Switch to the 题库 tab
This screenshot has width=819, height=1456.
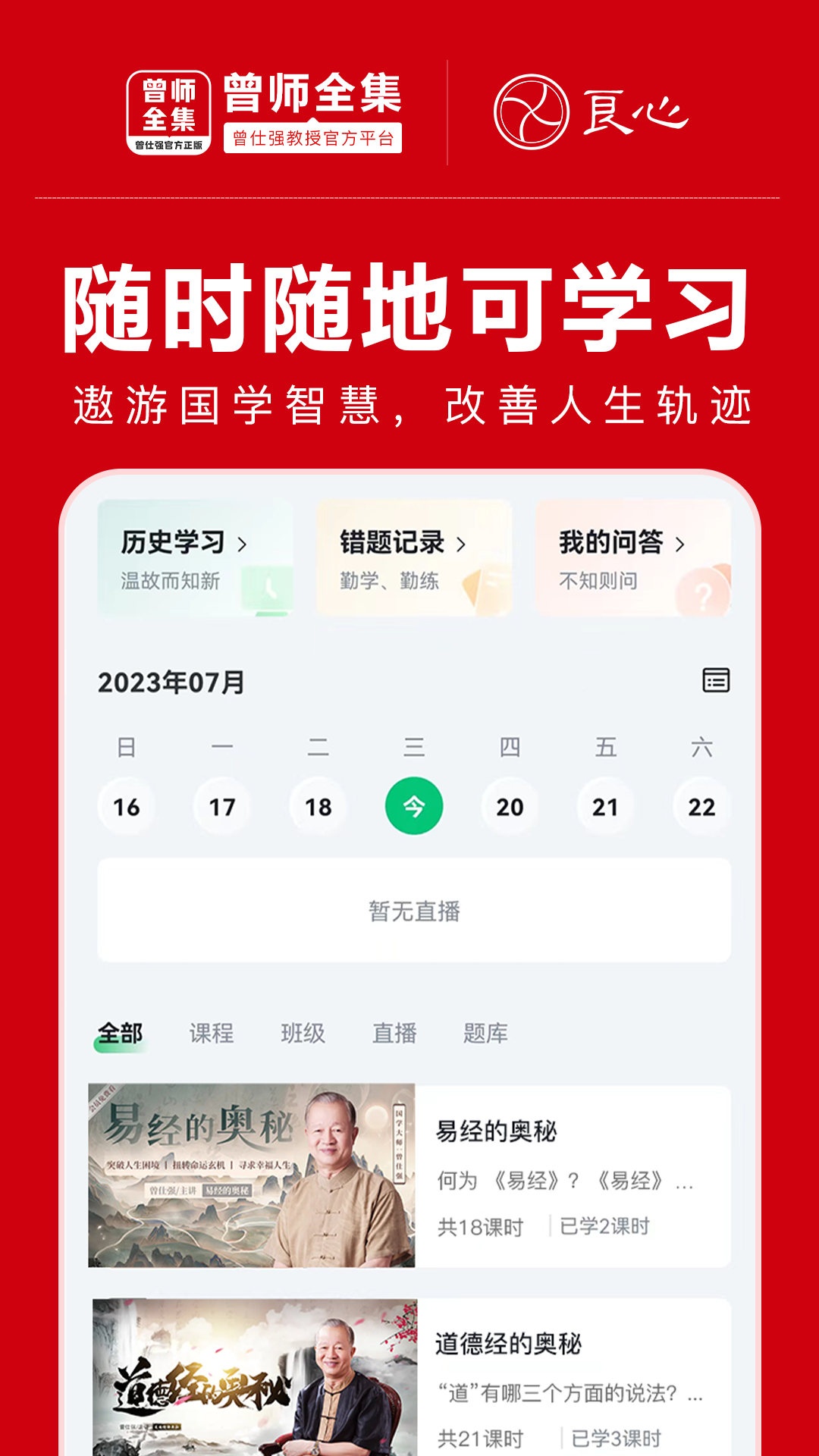point(487,1033)
